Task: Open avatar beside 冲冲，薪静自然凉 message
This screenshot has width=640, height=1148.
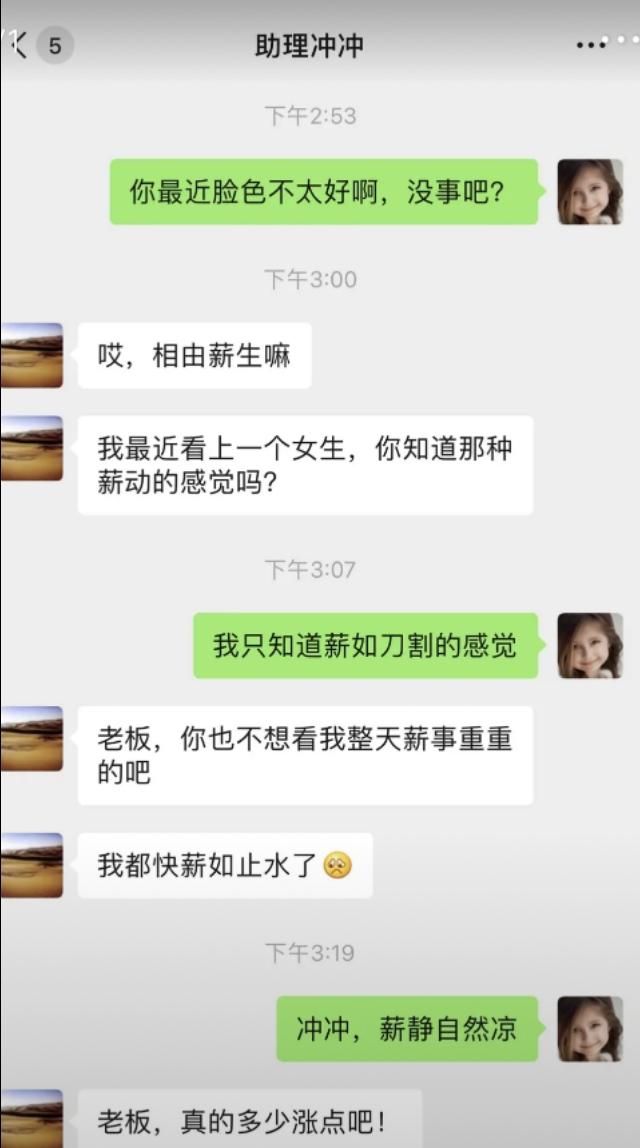Action: click(x=589, y=1028)
